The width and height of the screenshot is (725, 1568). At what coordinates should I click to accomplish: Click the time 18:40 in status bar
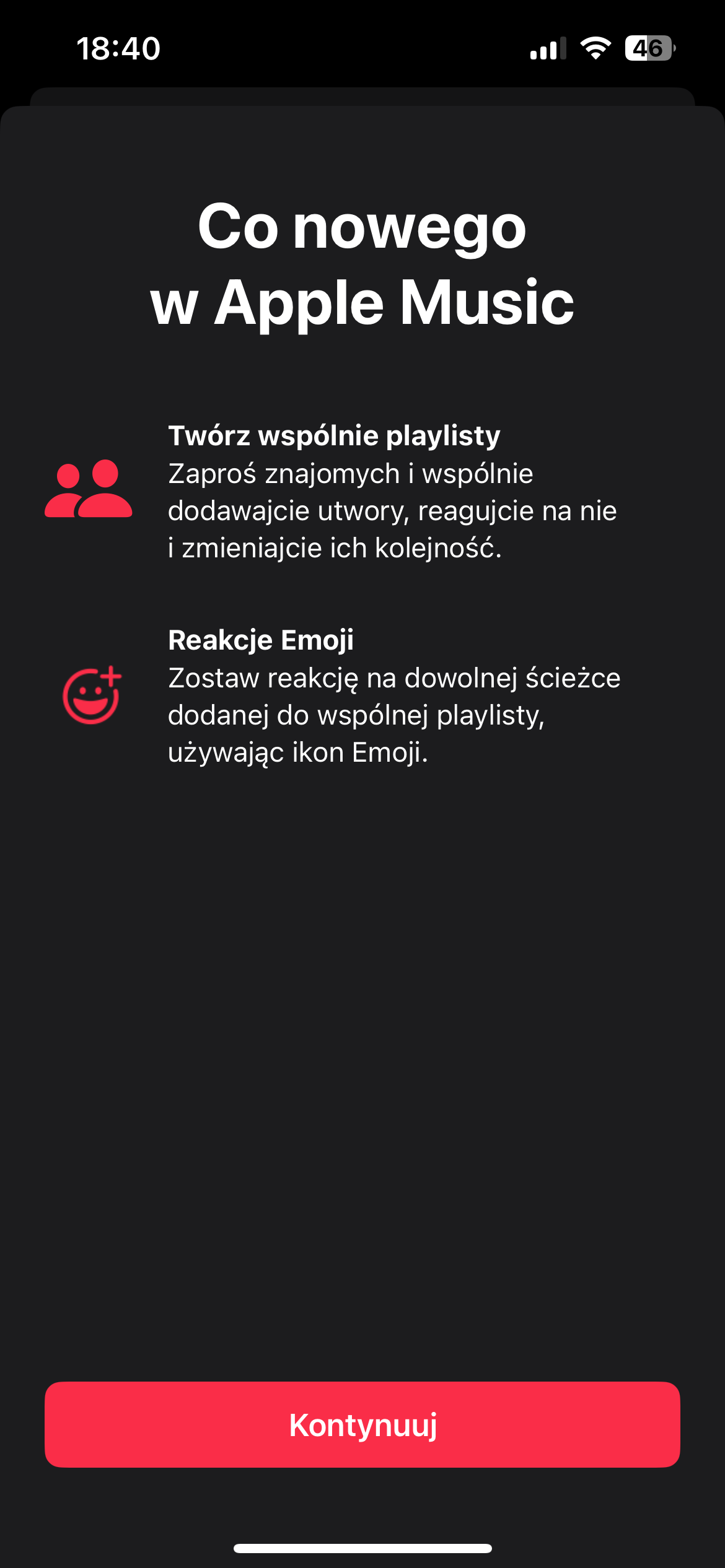click(x=119, y=48)
